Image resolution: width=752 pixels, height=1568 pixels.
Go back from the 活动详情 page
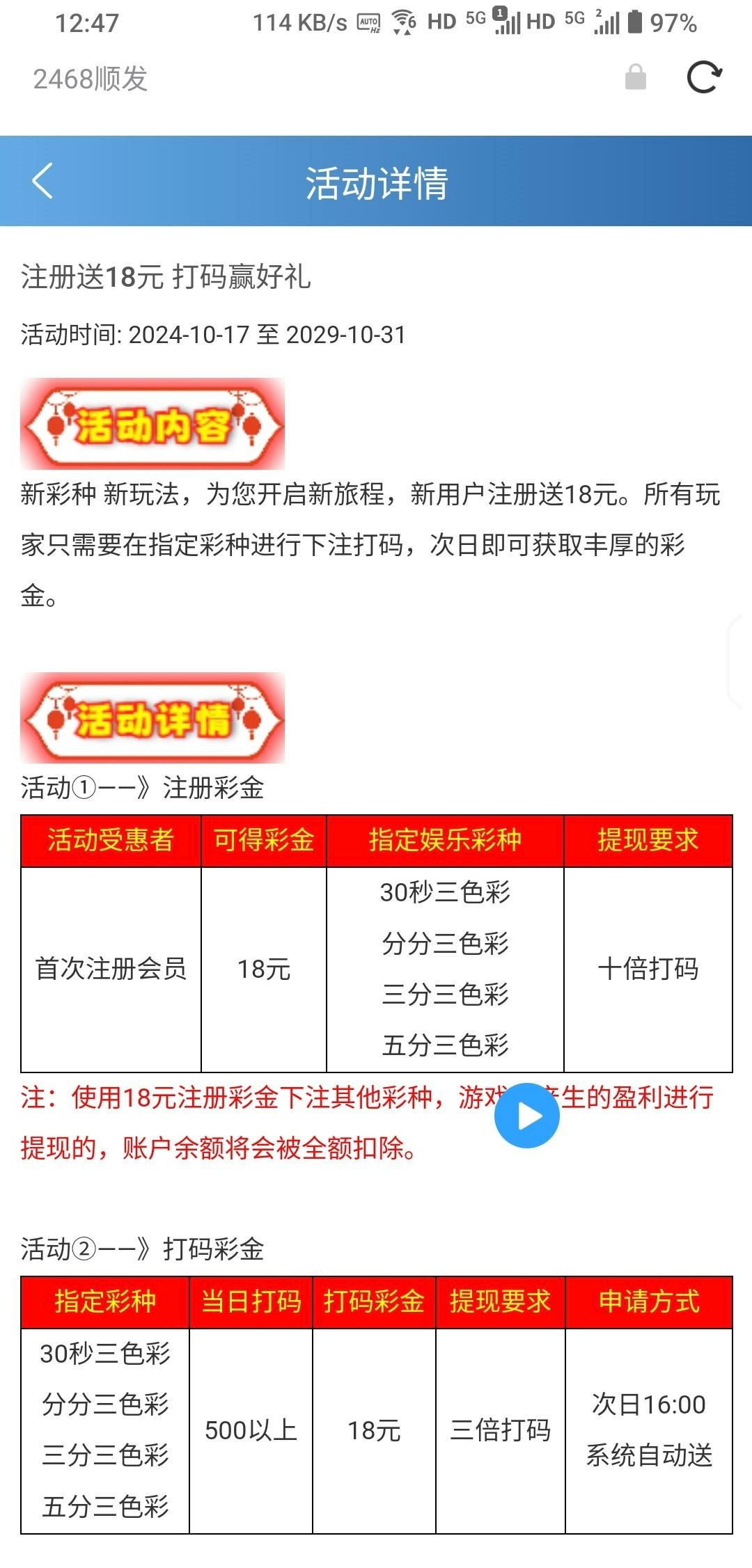tap(42, 182)
